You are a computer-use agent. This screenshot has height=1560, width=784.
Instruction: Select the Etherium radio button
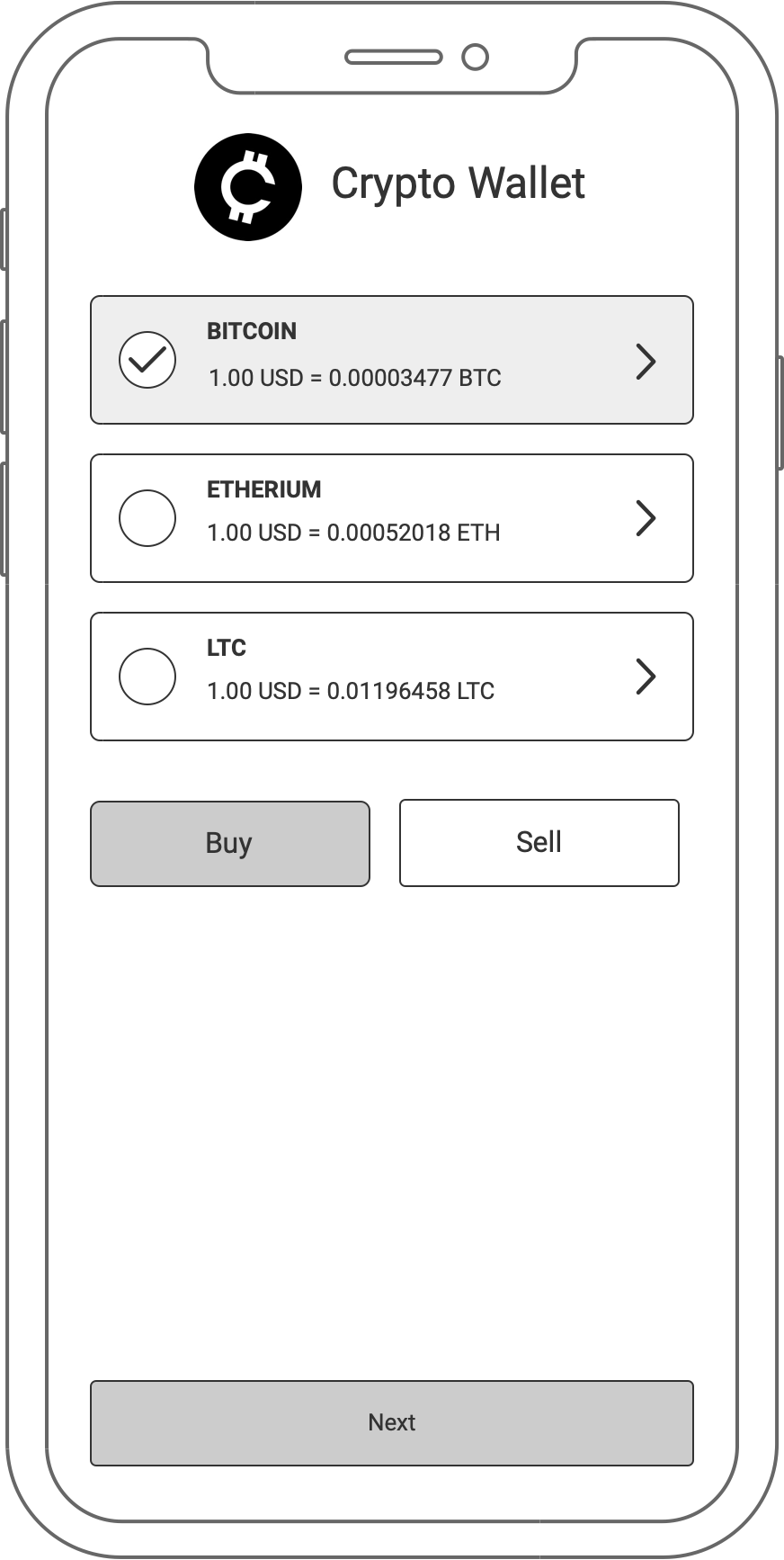coord(147,518)
